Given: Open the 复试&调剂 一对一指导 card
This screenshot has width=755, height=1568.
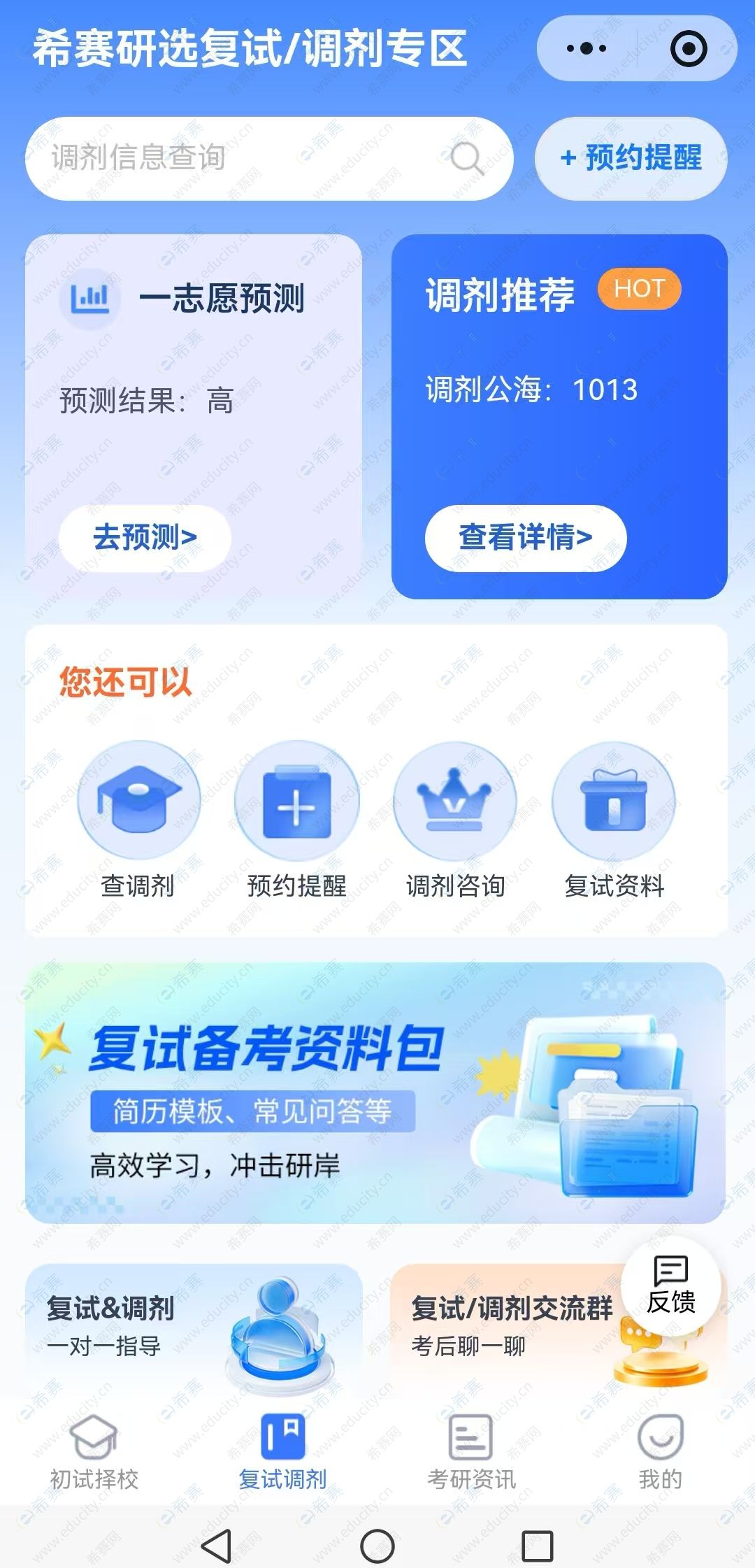Looking at the screenshot, I should click(193, 1327).
